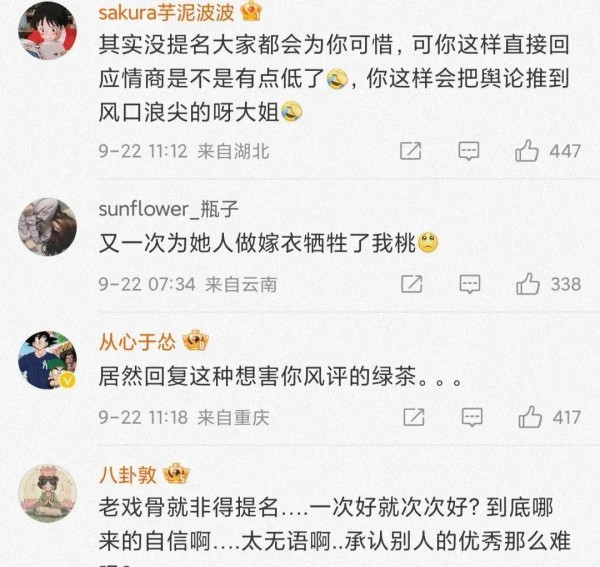Viewport: 600px width, 567px height.
Task: Like the comment by 从心于怂
Action: [x=528, y=417]
